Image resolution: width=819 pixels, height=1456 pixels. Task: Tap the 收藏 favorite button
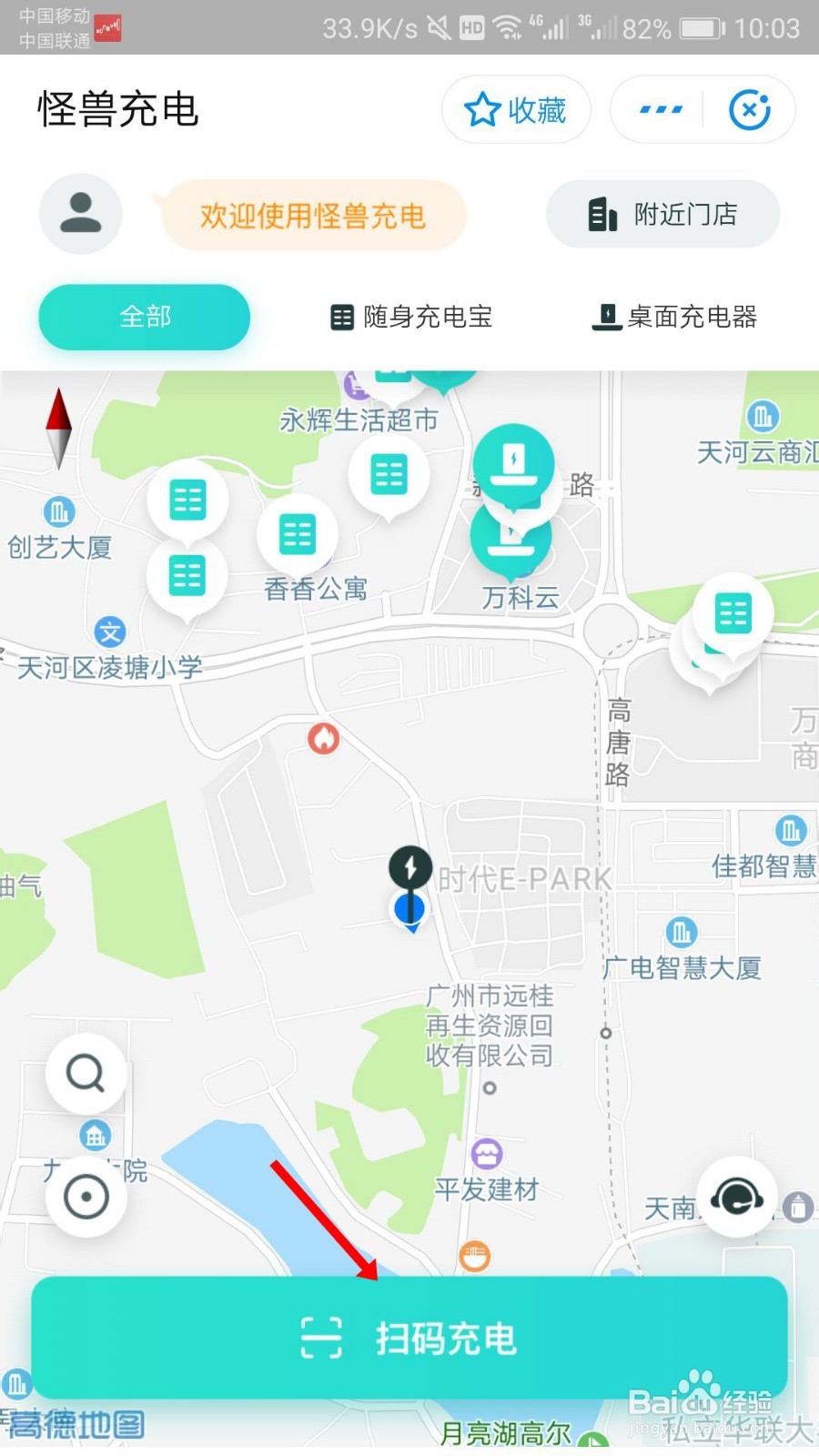pyautogui.click(x=516, y=109)
